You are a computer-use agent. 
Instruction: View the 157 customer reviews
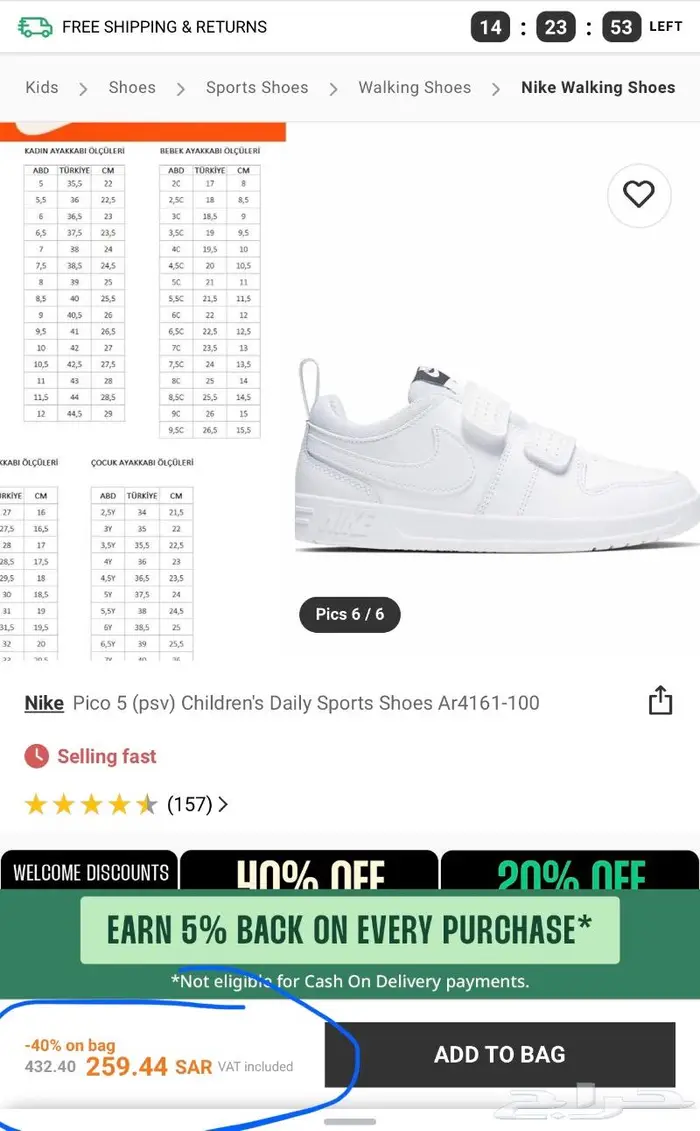click(x=197, y=804)
